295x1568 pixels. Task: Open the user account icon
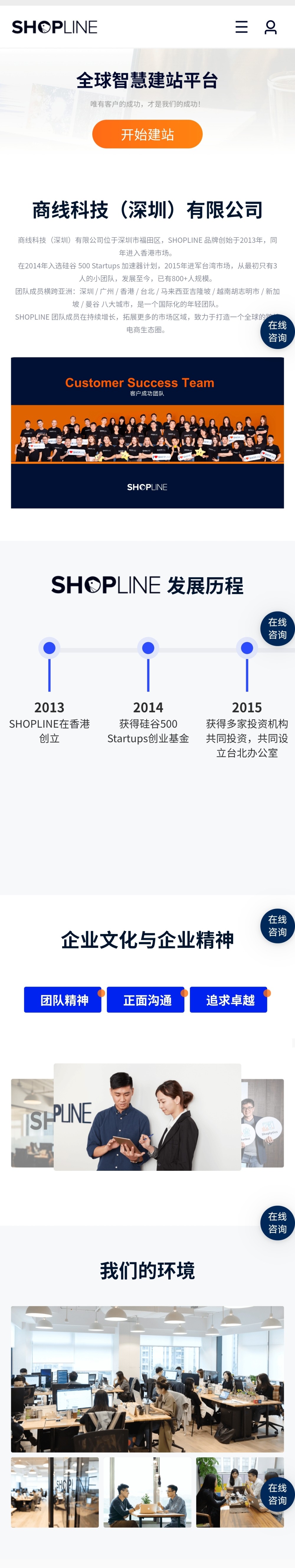(271, 27)
